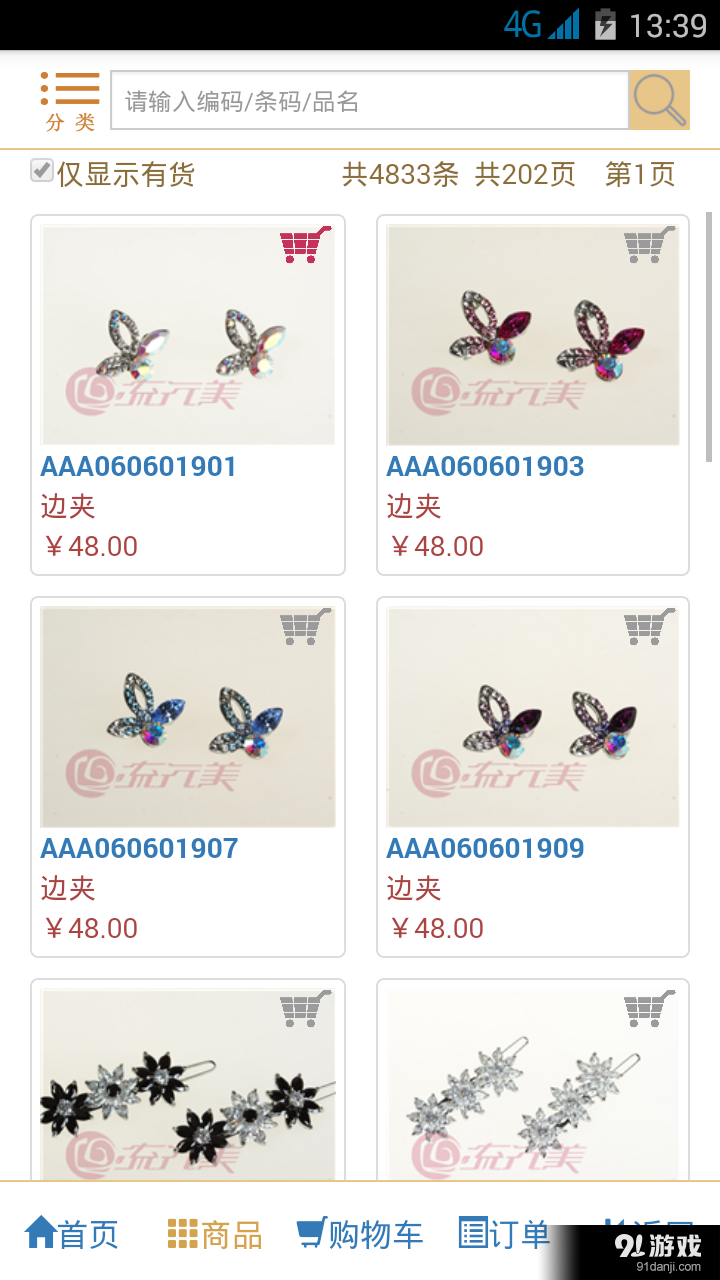This screenshot has height=1280, width=720.
Task: Open the 购物车 shopping cart tab
Action: 358,1234
